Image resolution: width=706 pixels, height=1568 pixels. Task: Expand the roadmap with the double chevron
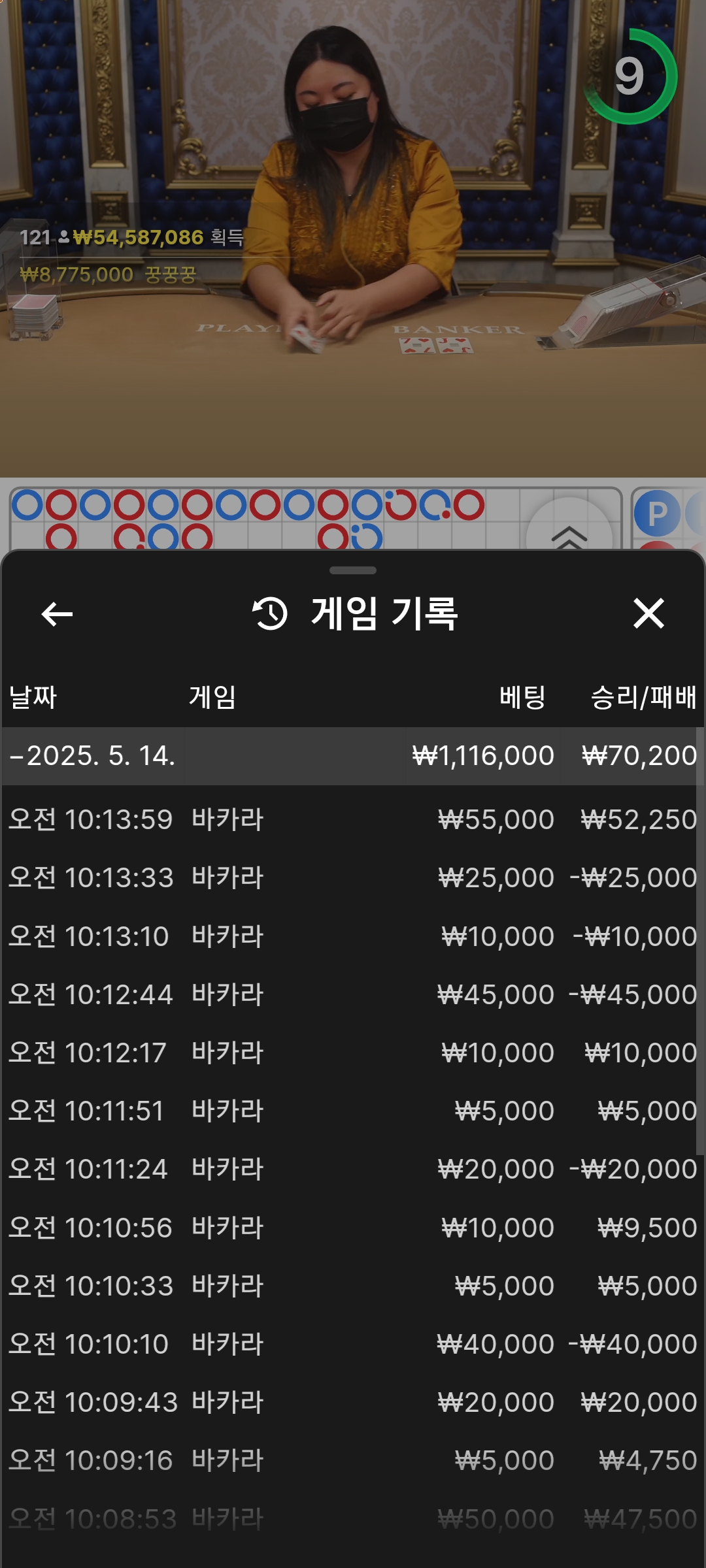tap(569, 532)
